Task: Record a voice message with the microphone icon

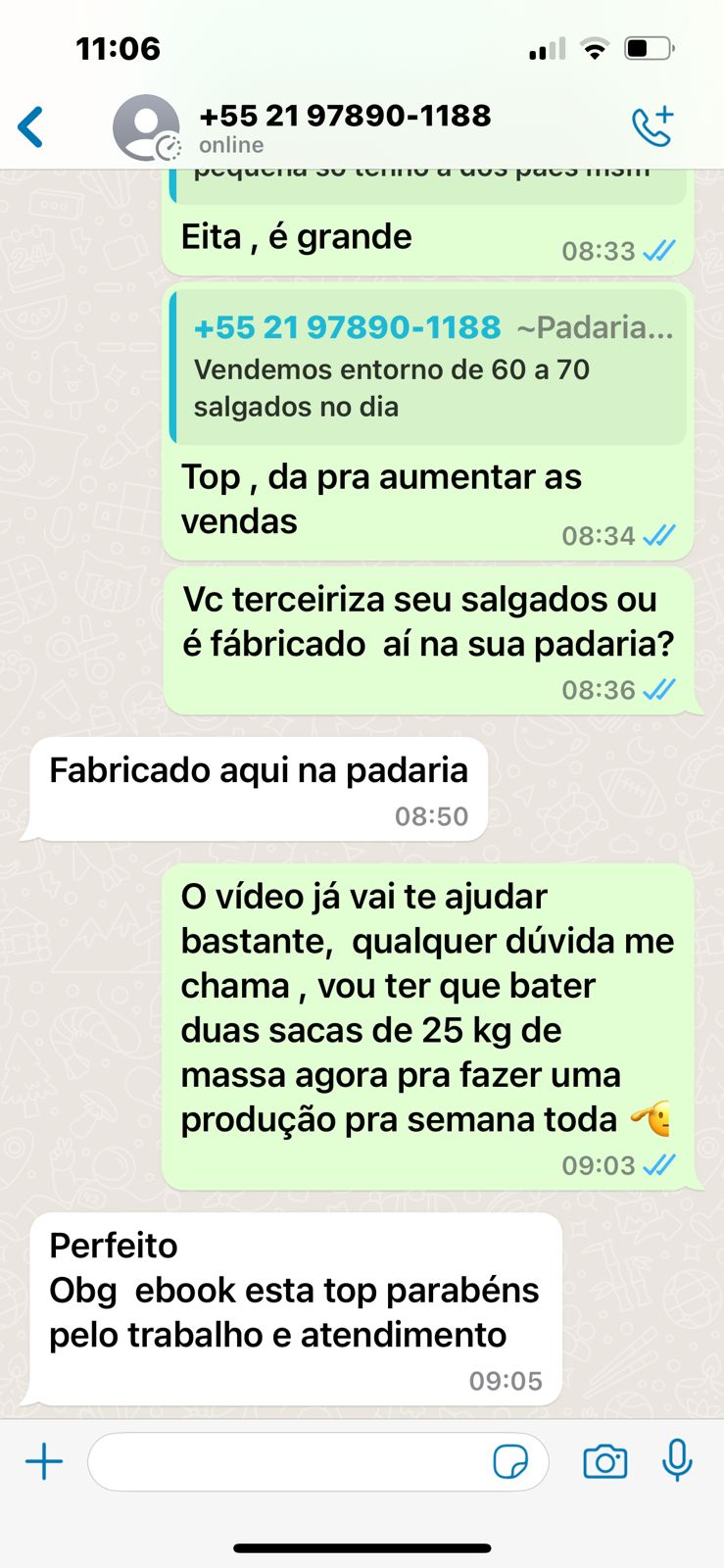Action: (x=678, y=1461)
